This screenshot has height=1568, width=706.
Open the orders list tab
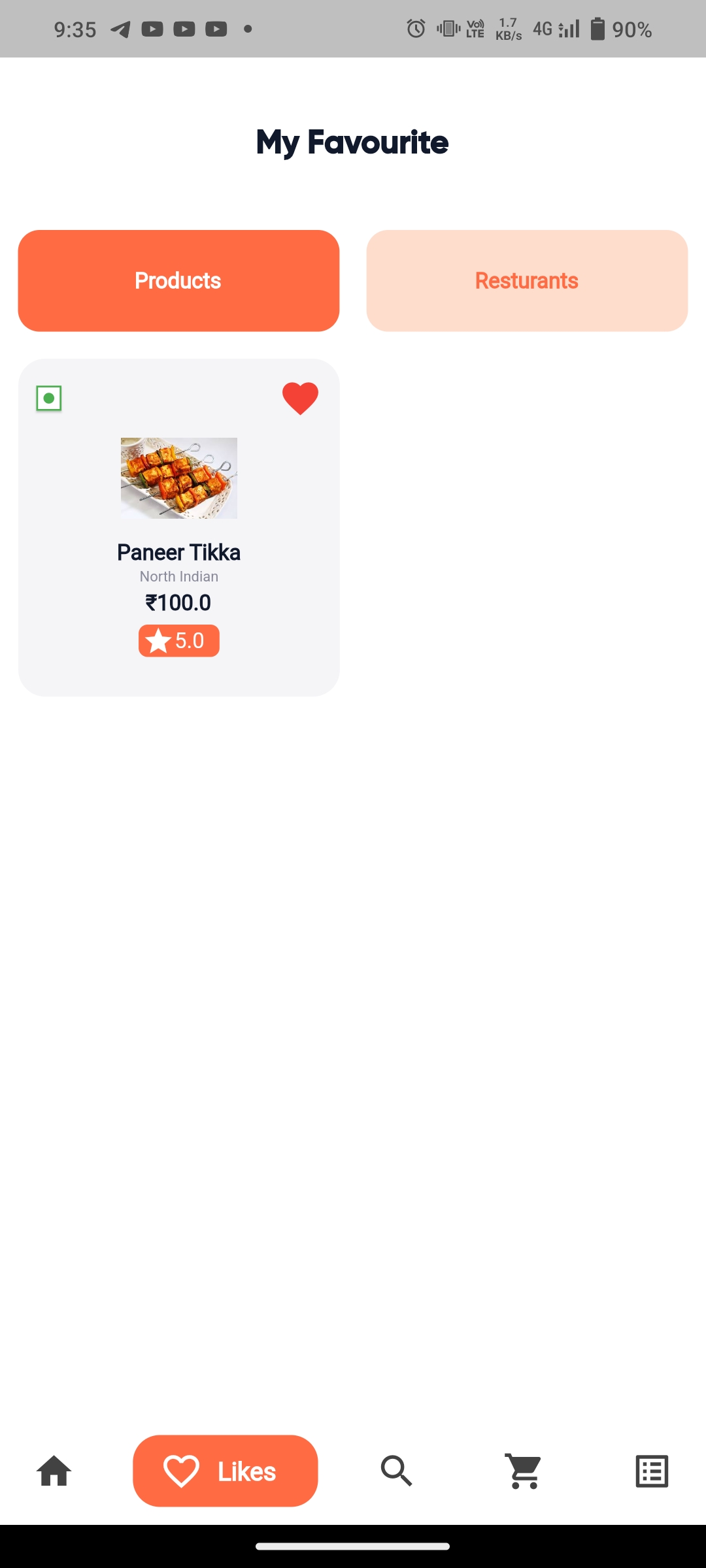(x=652, y=1471)
